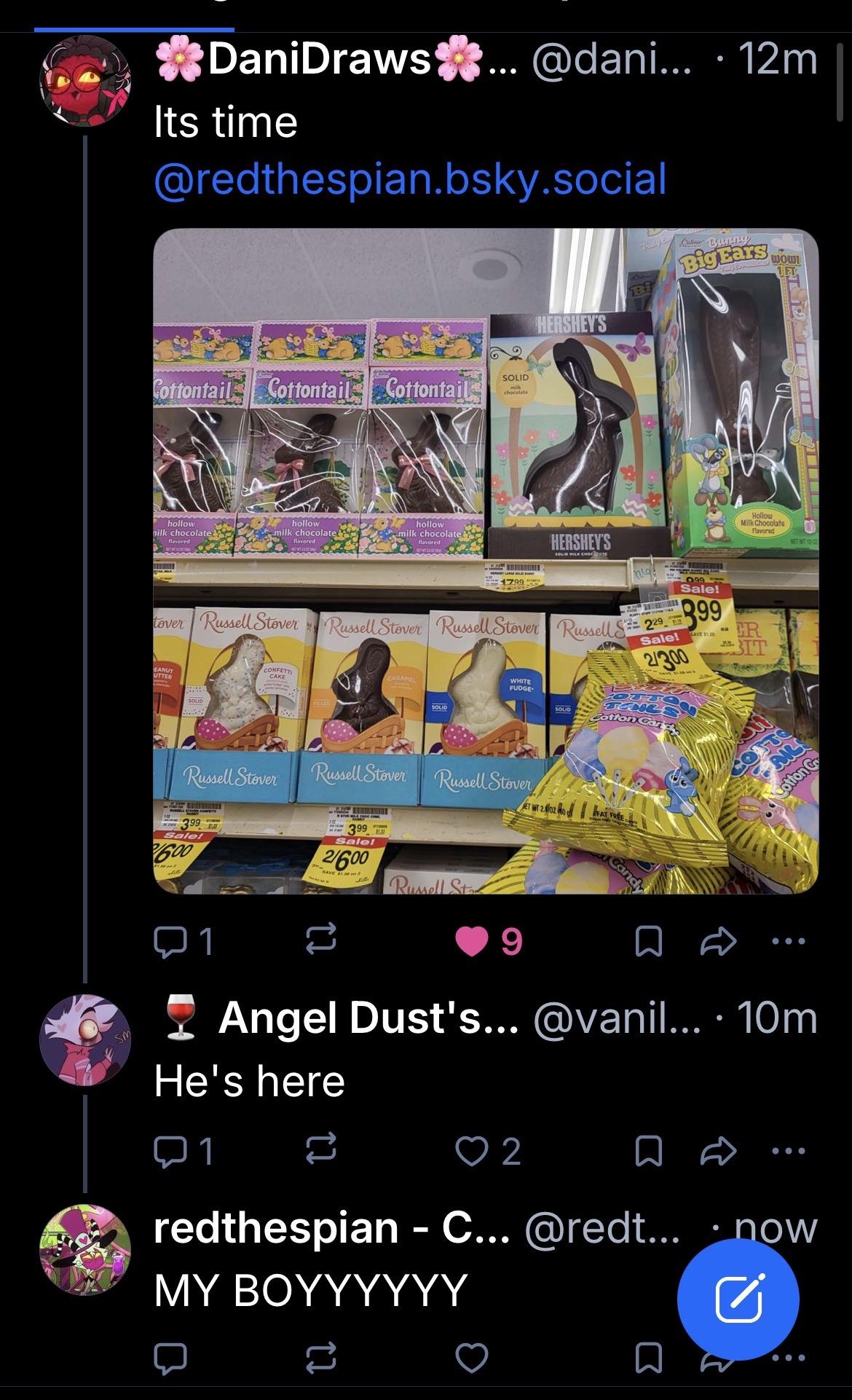This screenshot has width=852, height=1400.
Task: Compose a new post
Action: [737, 1299]
